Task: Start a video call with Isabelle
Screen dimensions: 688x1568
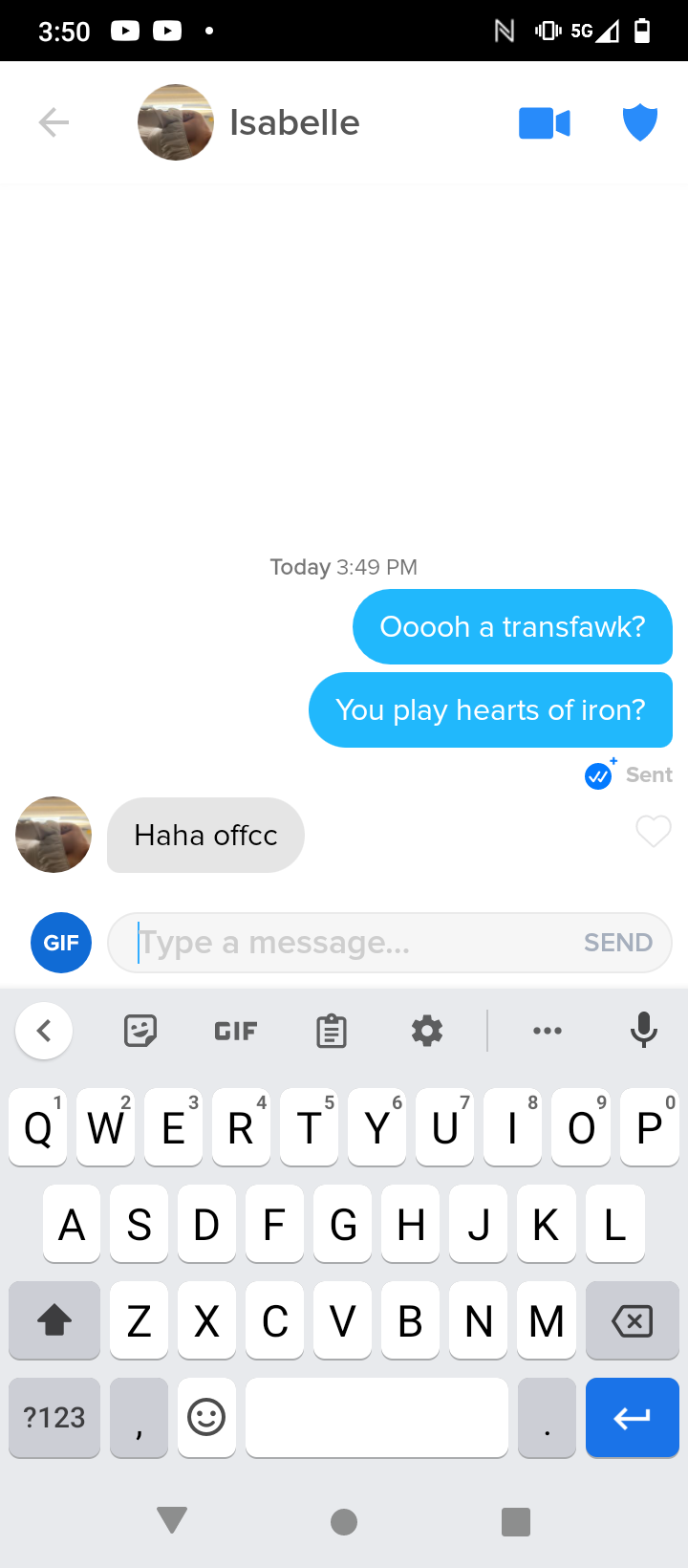Action: point(545,123)
